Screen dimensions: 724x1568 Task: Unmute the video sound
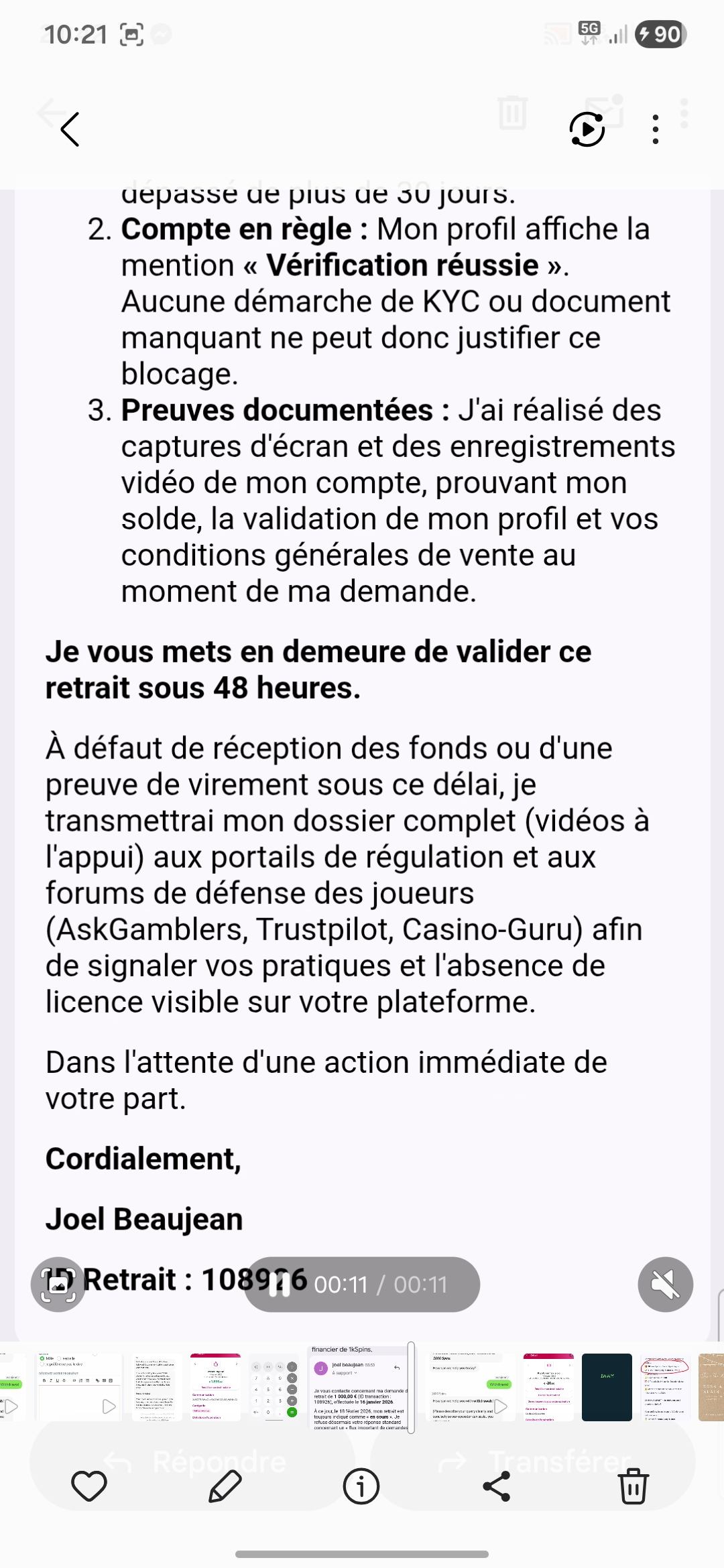[x=665, y=1284]
